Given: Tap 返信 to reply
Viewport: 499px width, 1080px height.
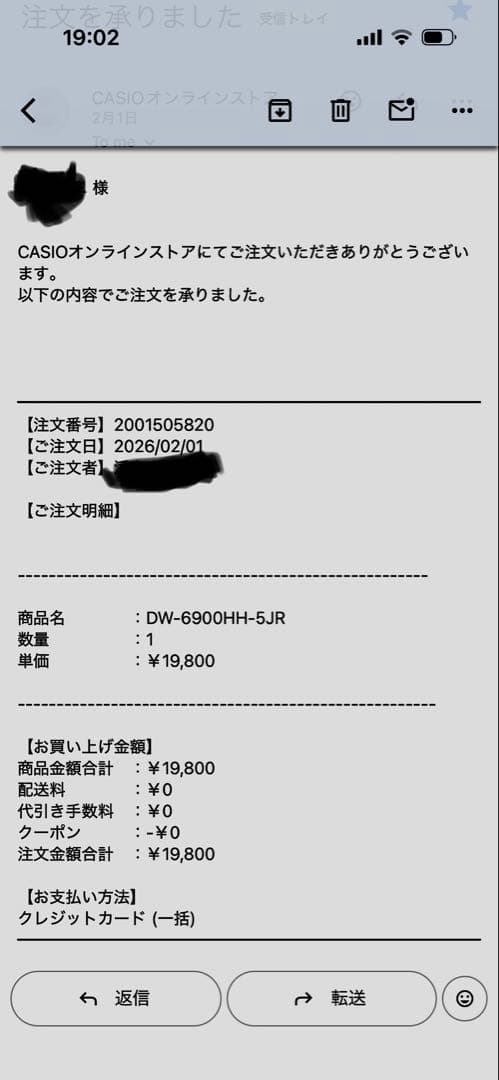Looking at the screenshot, I should pos(116,999).
